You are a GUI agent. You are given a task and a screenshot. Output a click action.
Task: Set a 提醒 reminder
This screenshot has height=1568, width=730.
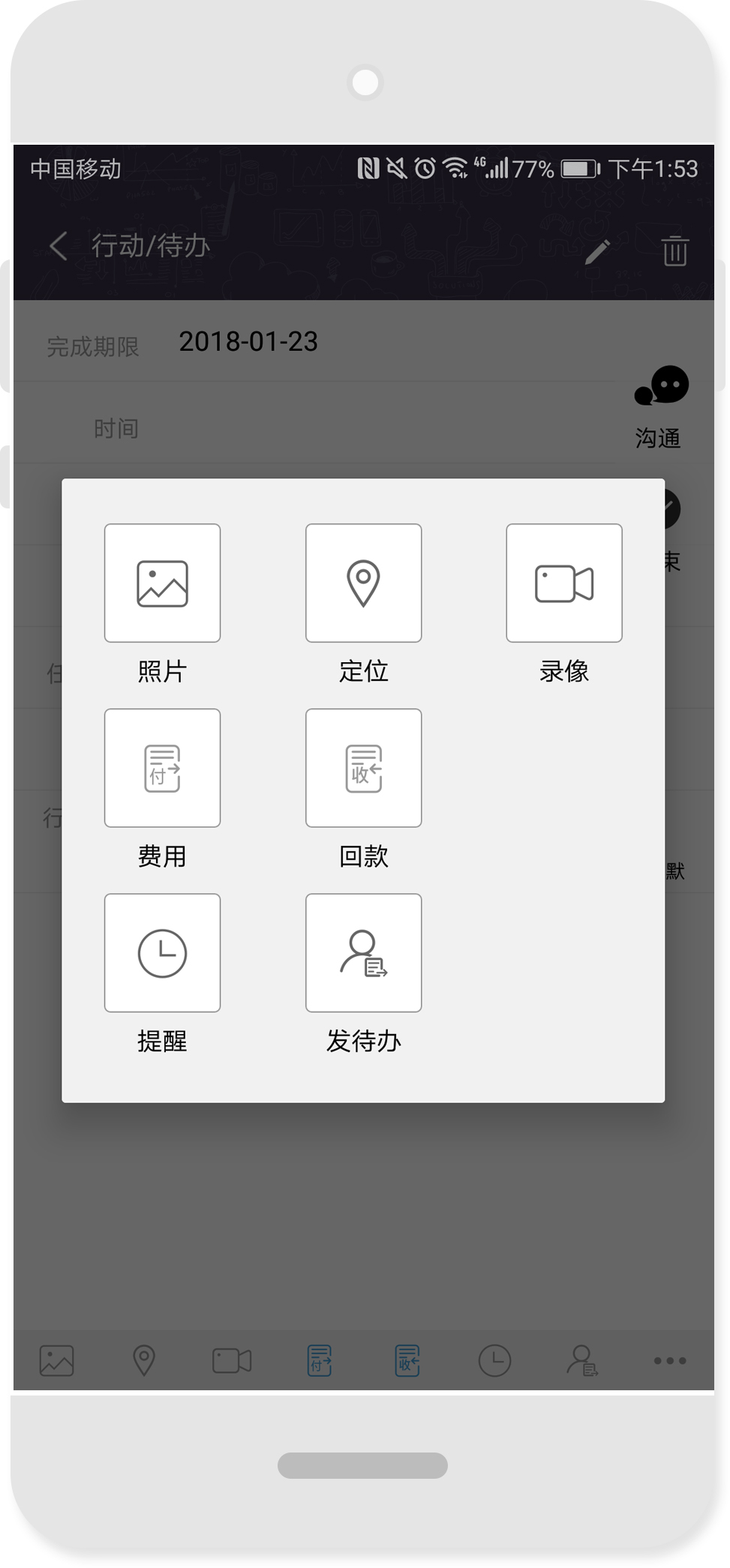click(x=162, y=952)
